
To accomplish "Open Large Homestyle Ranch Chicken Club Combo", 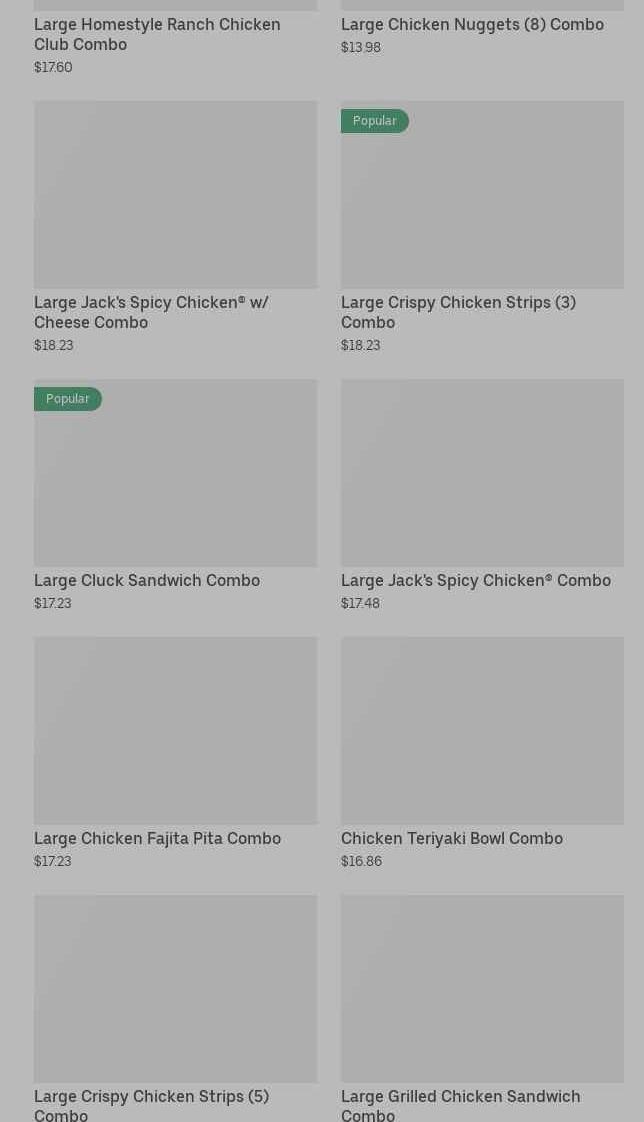I will click(x=157, y=34).
